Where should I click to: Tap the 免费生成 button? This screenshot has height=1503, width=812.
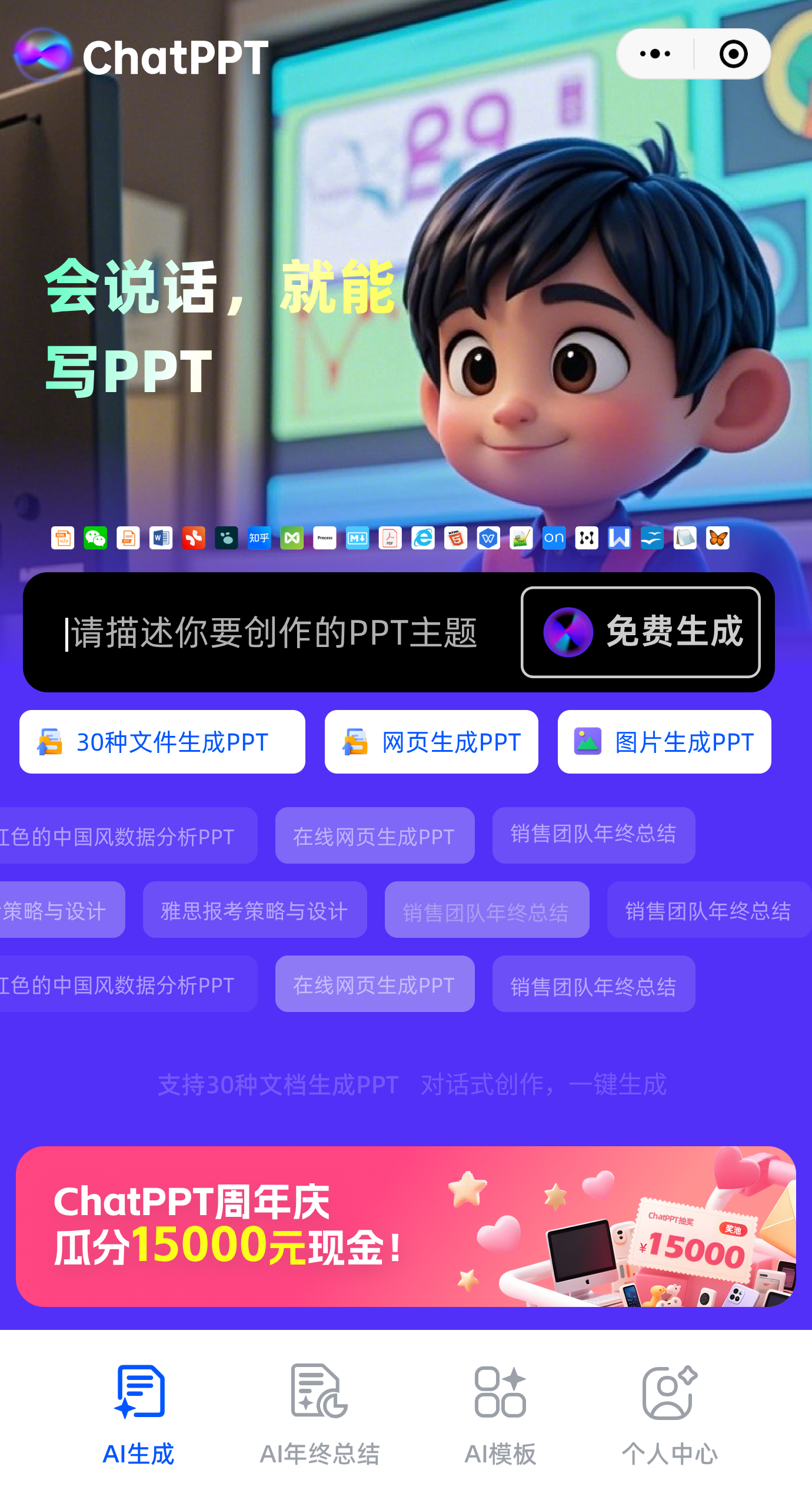pos(641,632)
